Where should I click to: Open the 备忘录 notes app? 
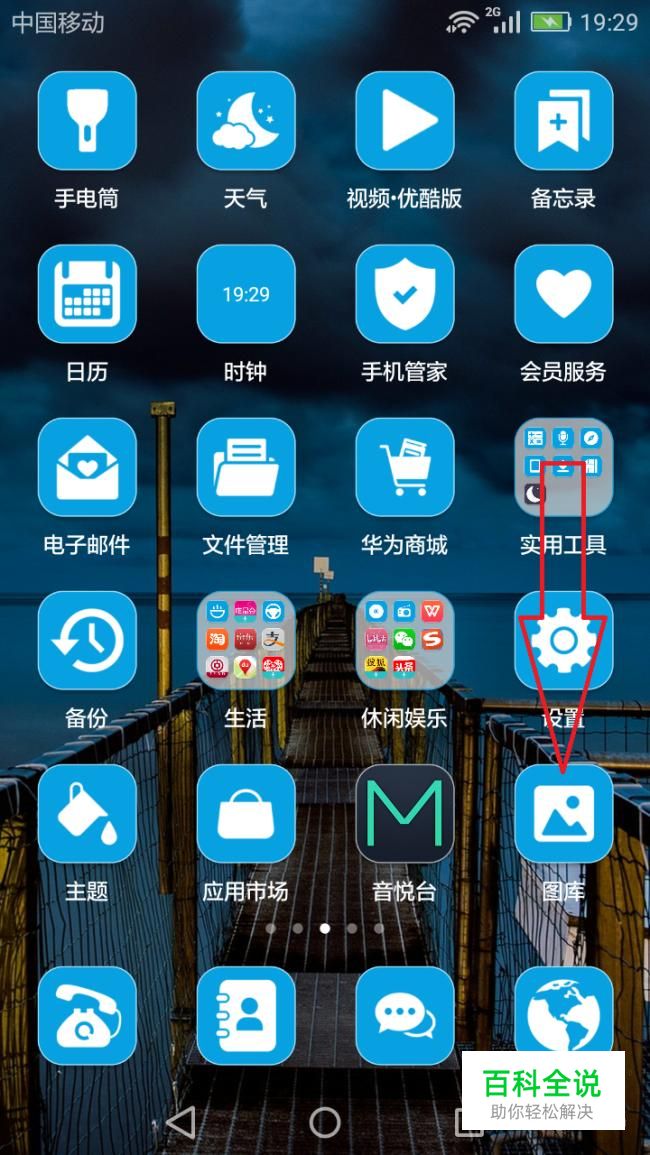[x=563, y=121]
